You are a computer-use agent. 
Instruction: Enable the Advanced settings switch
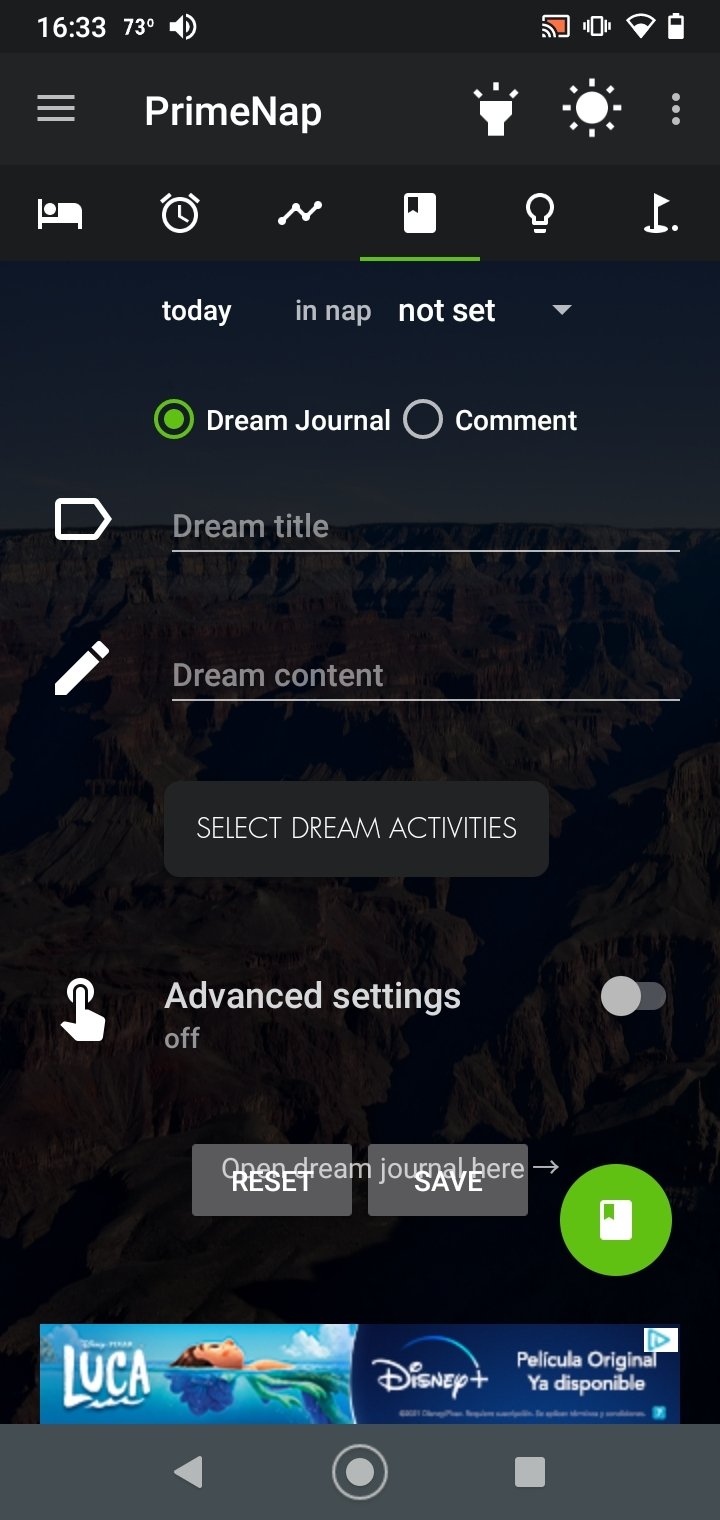click(633, 996)
